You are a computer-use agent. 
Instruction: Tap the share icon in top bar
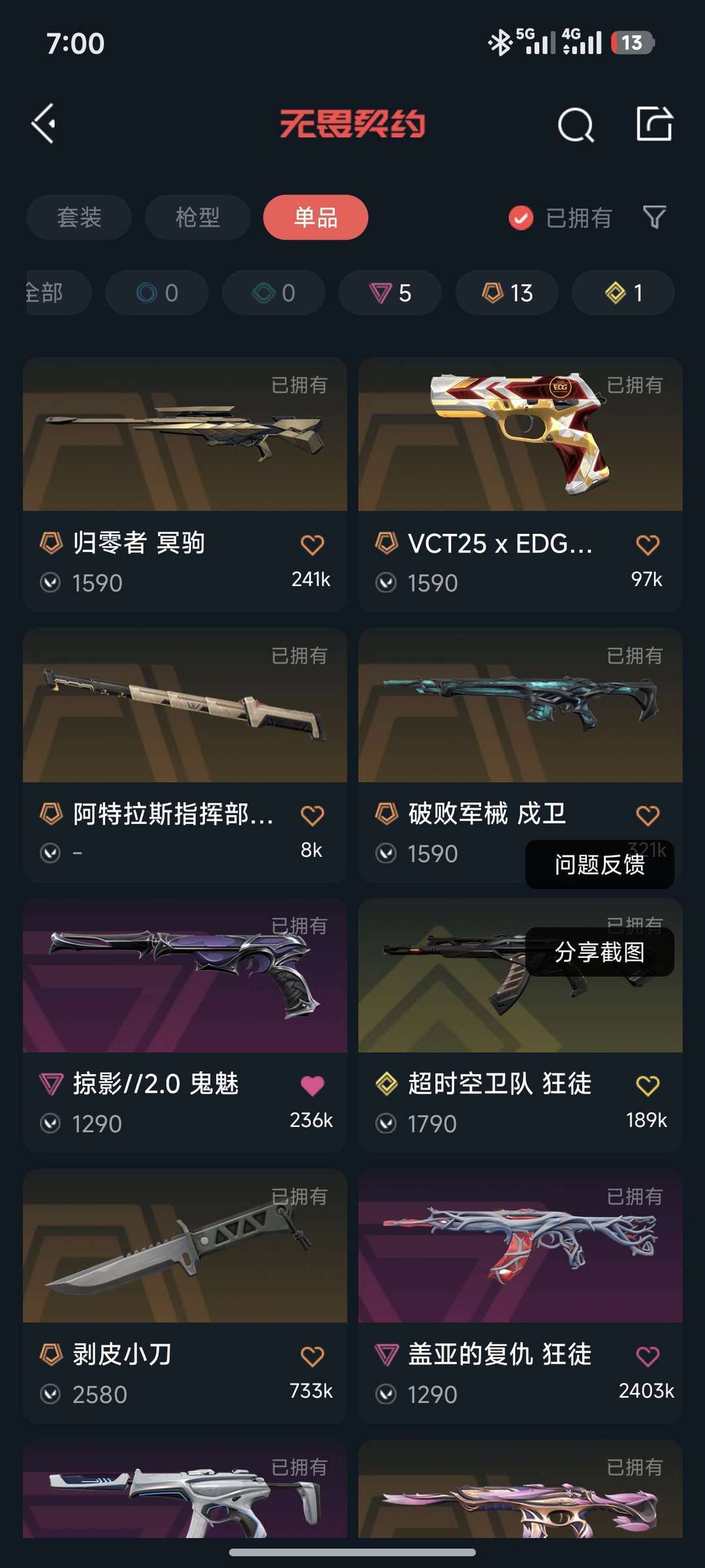(x=654, y=123)
